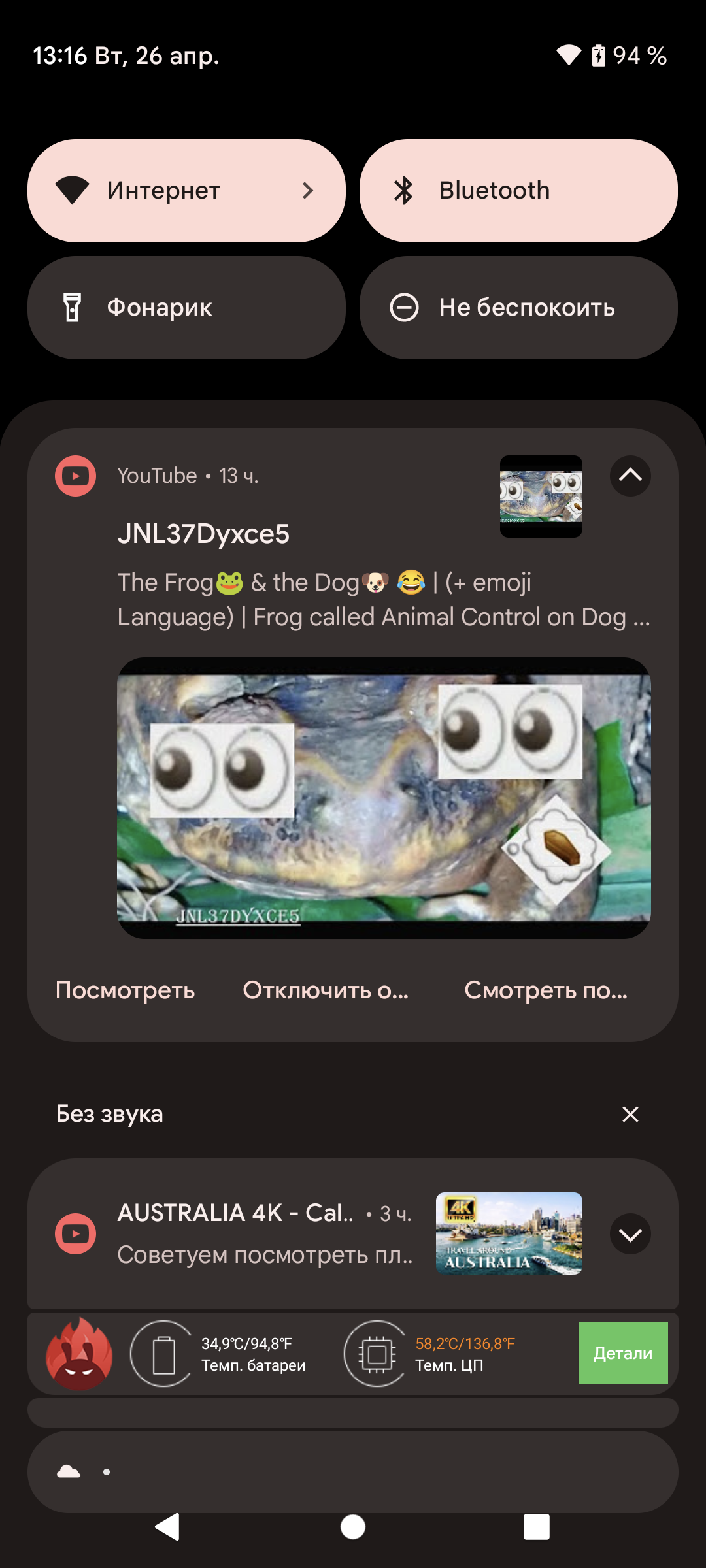The width and height of the screenshot is (706, 1568).
Task: Tap Отключить о… on the YouTube notification
Action: tap(326, 990)
